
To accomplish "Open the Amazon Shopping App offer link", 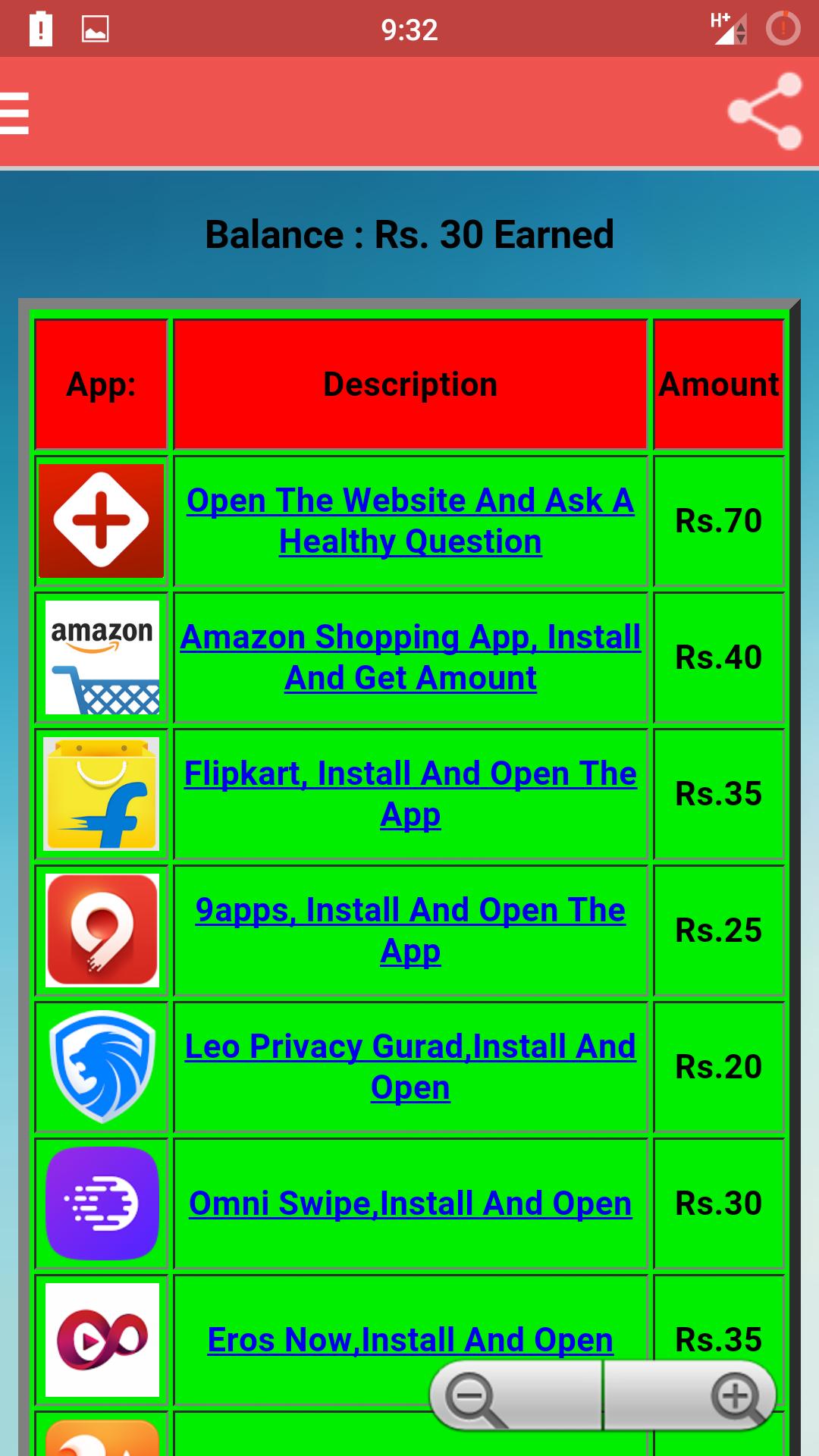I will [x=409, y=657].
